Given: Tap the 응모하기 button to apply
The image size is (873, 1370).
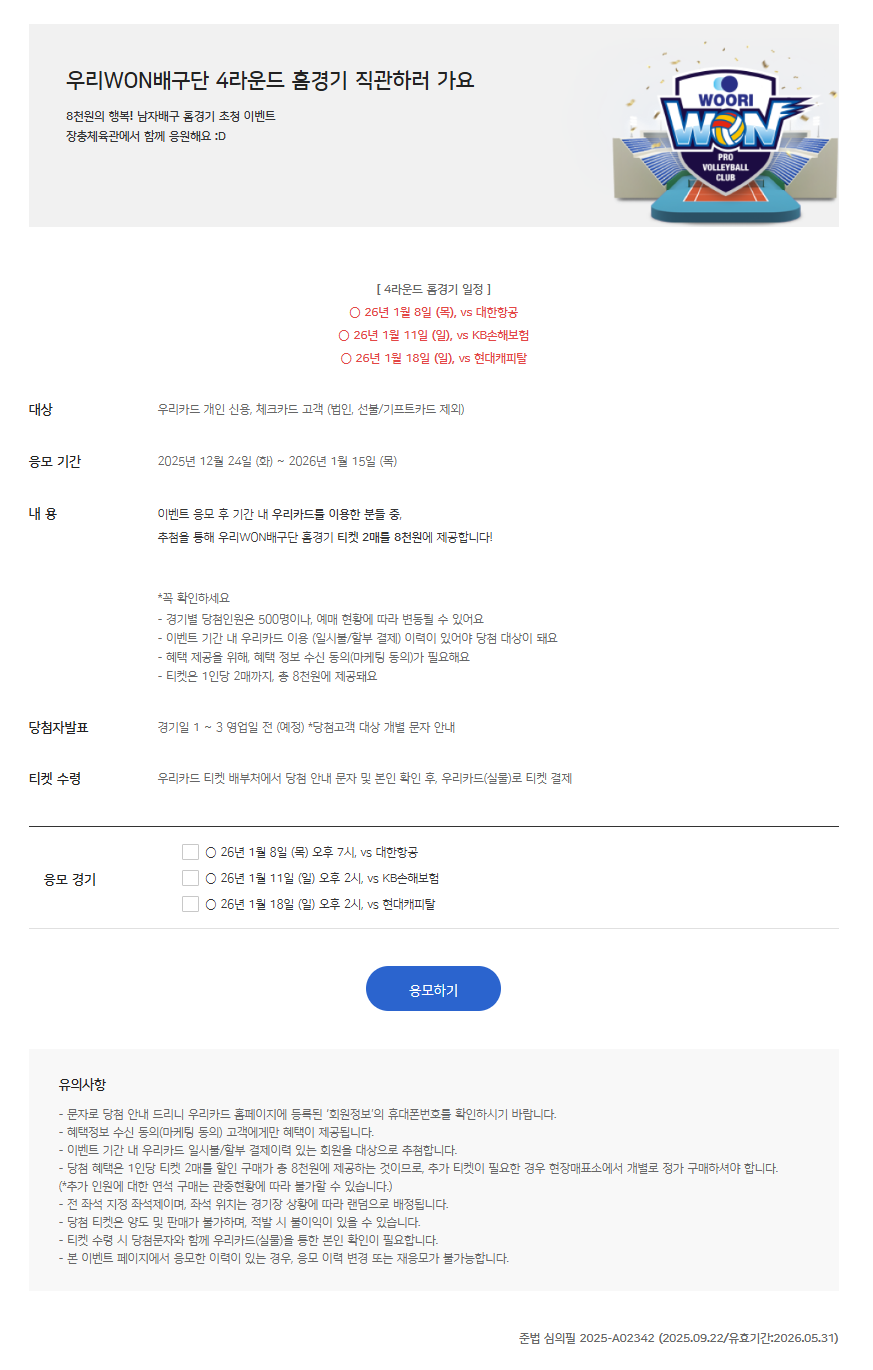Looking at the screenshot, I should click(433, 989).
